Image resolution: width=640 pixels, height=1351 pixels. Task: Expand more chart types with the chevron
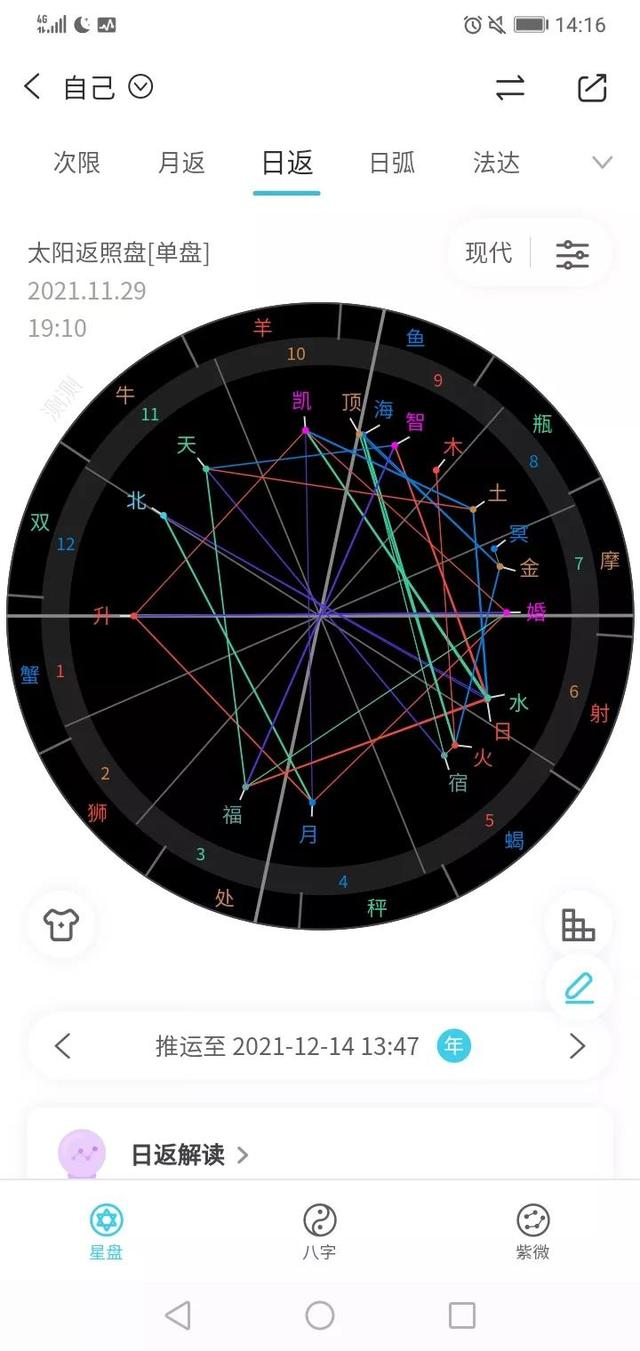[602, 162]
